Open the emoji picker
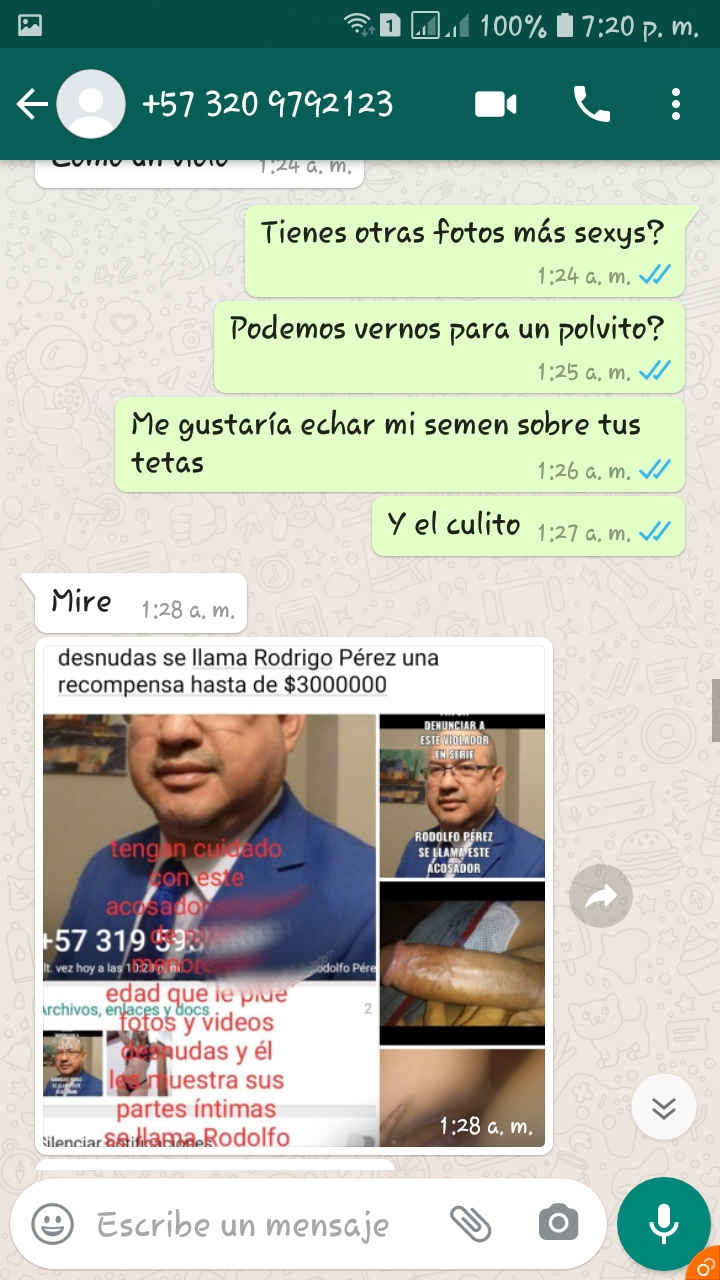Image resolution: width=720 pixels, height=1280 pixels. pyautogui.click(x=52, y=1223)
